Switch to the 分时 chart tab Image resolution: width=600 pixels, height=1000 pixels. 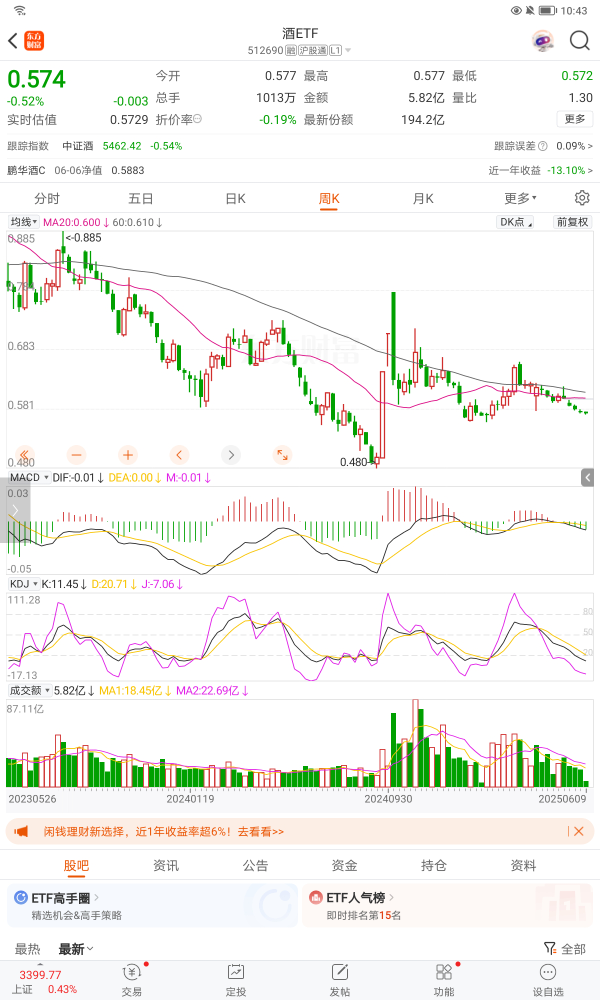(x=47, y=198)
